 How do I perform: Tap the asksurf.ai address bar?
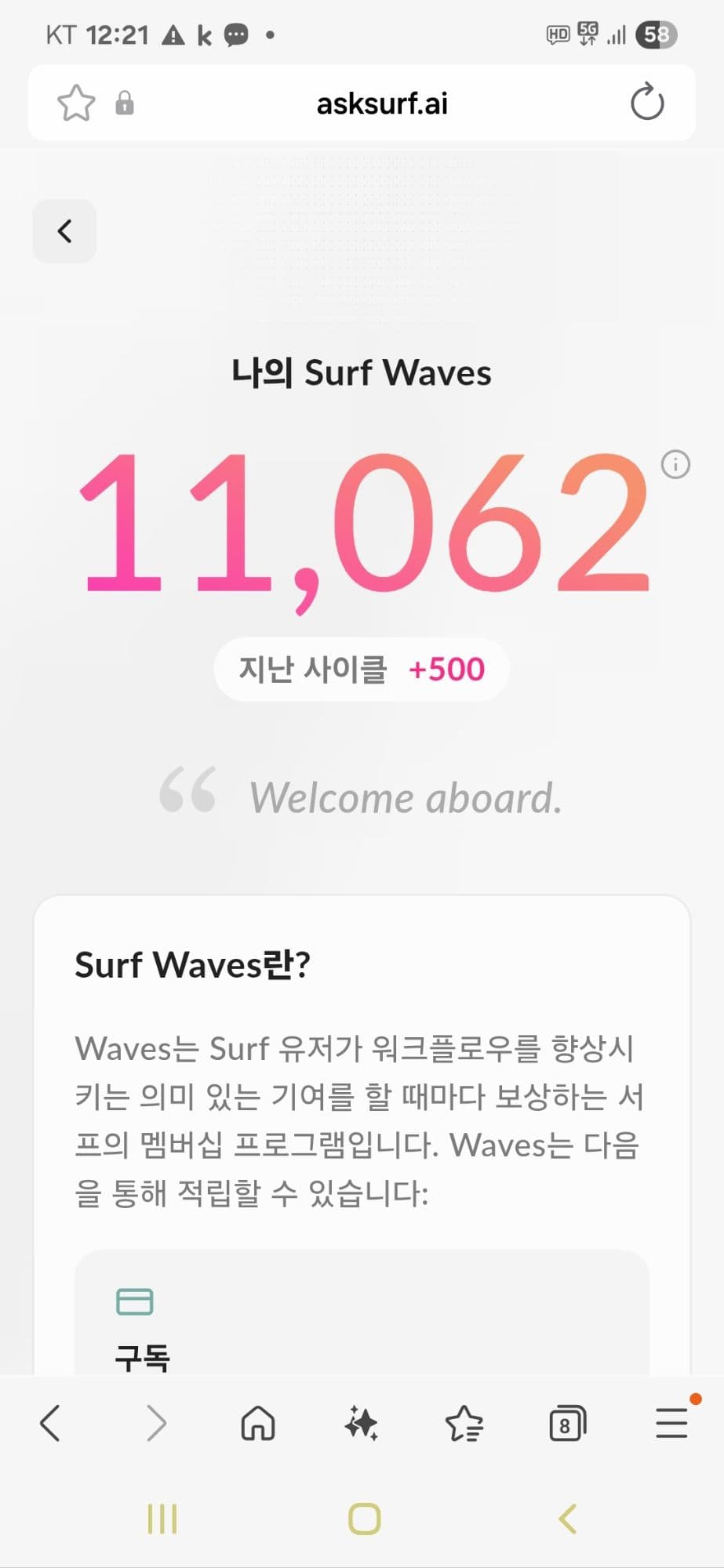[x=382, y=103]
